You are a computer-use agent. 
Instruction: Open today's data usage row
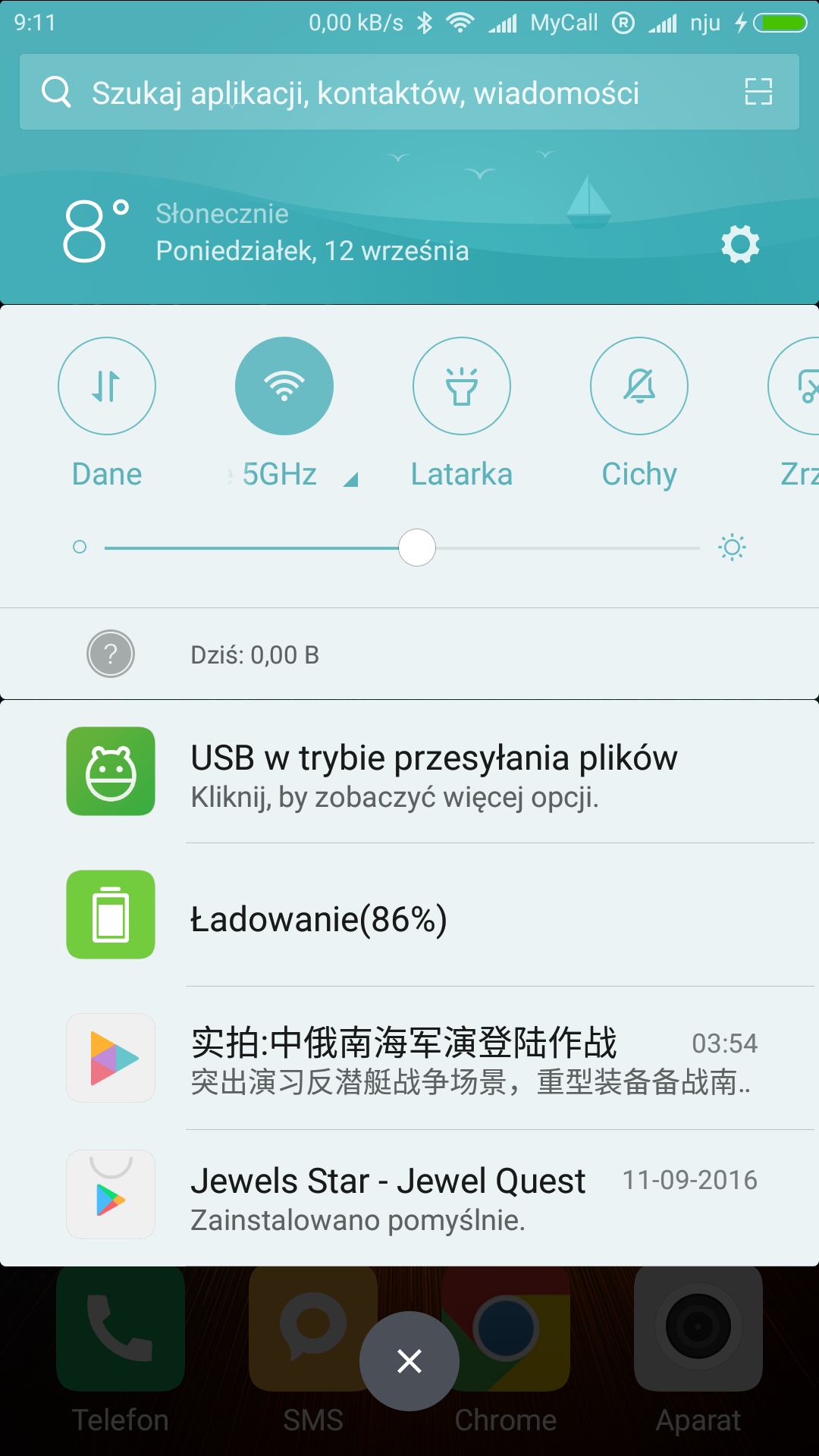pyautogui.click(x=409, y=654)
